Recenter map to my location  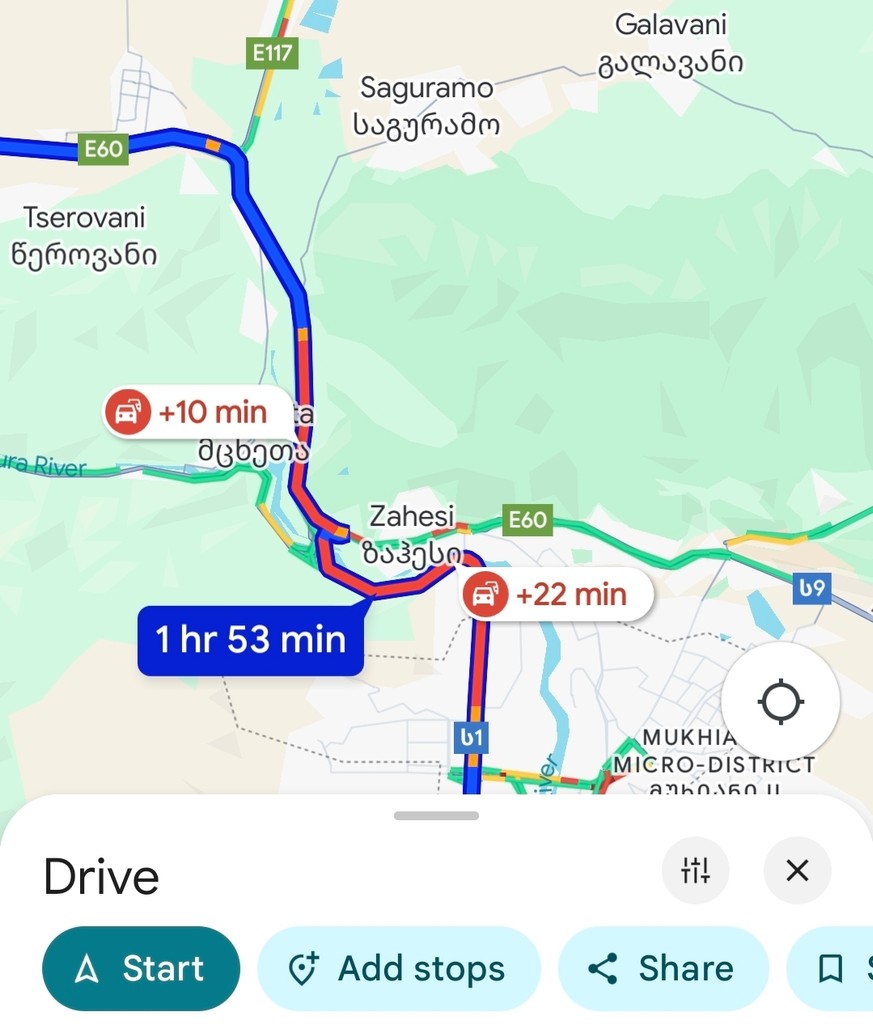(780, 701)
